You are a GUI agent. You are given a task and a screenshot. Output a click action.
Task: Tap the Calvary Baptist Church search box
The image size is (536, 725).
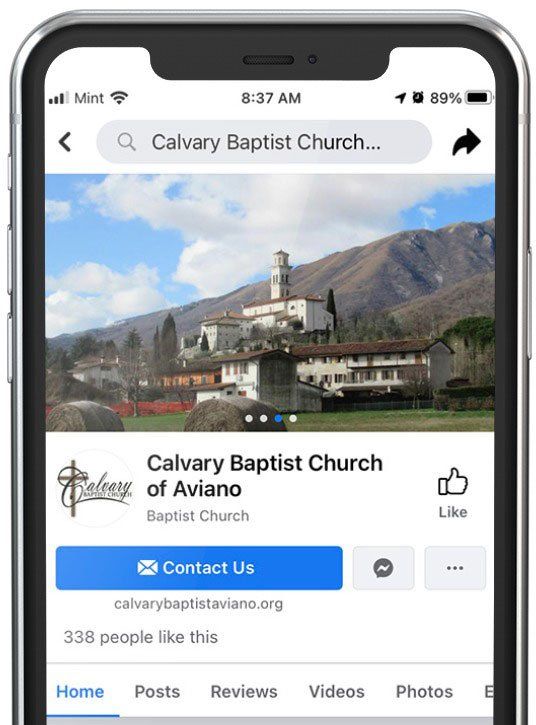[x=264, y=142]
